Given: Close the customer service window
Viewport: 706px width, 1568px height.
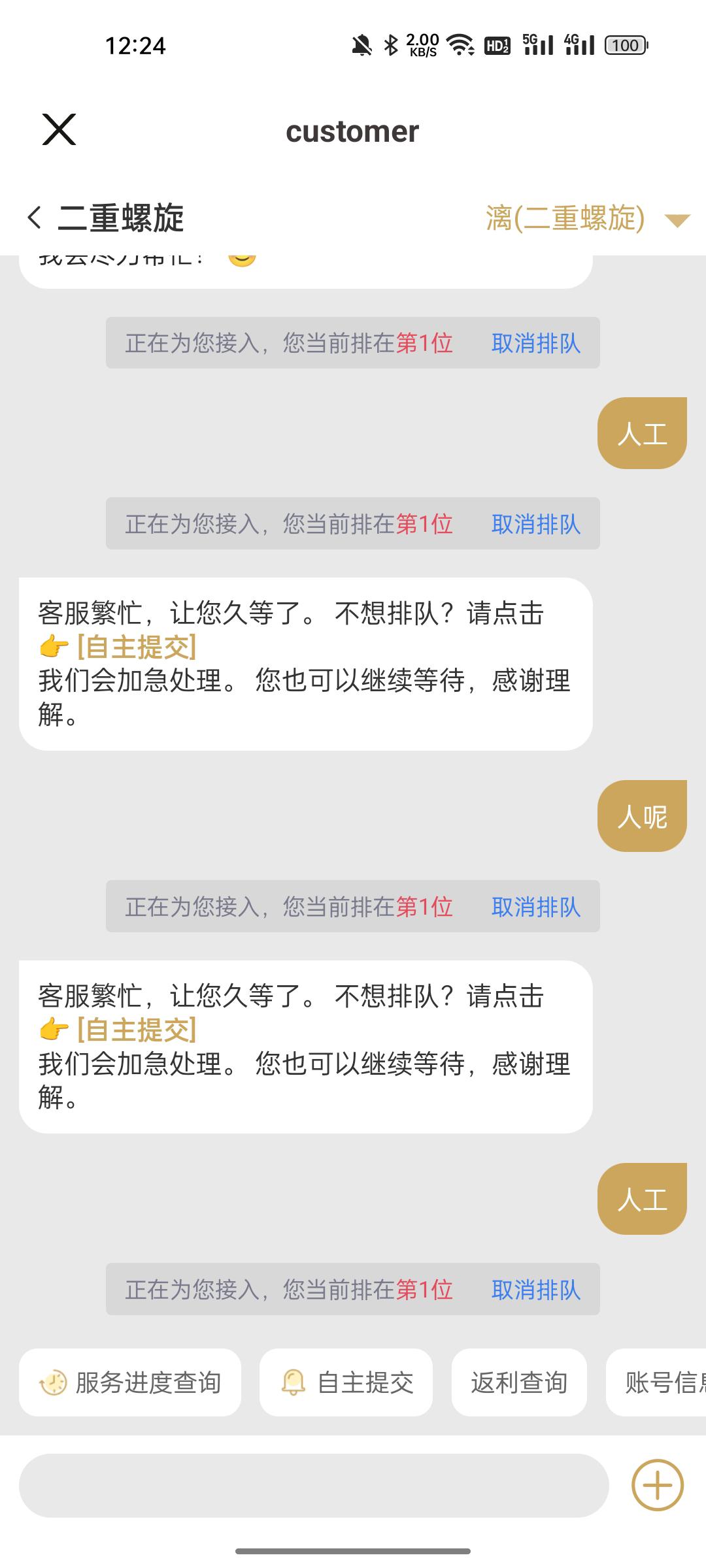Looking at the screenshot, I should pos(59,129).
